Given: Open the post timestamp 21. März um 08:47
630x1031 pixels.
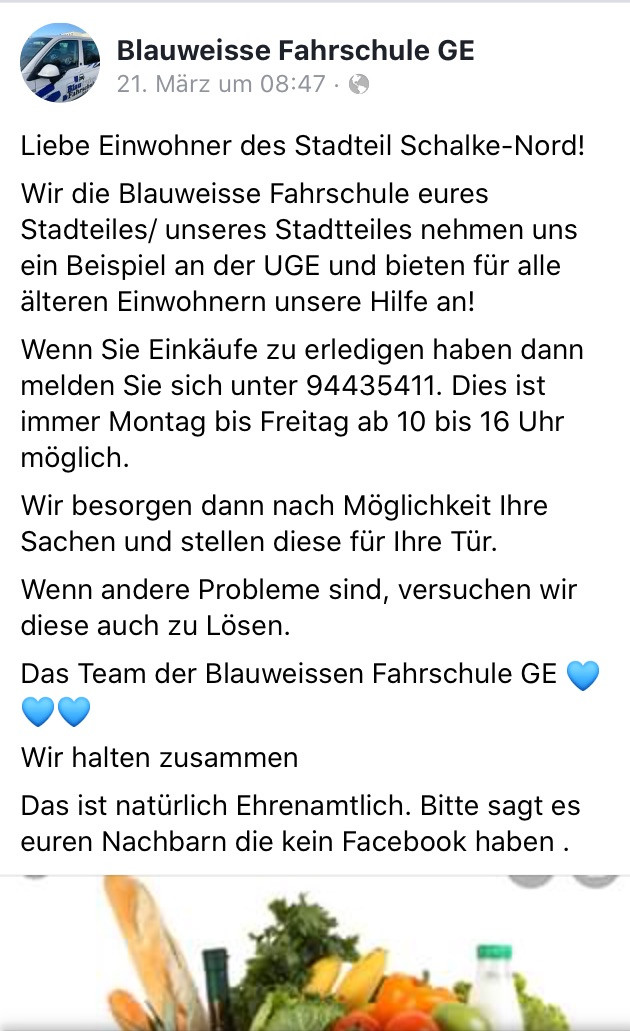Looking at the screenshot, I should (221, 83).
